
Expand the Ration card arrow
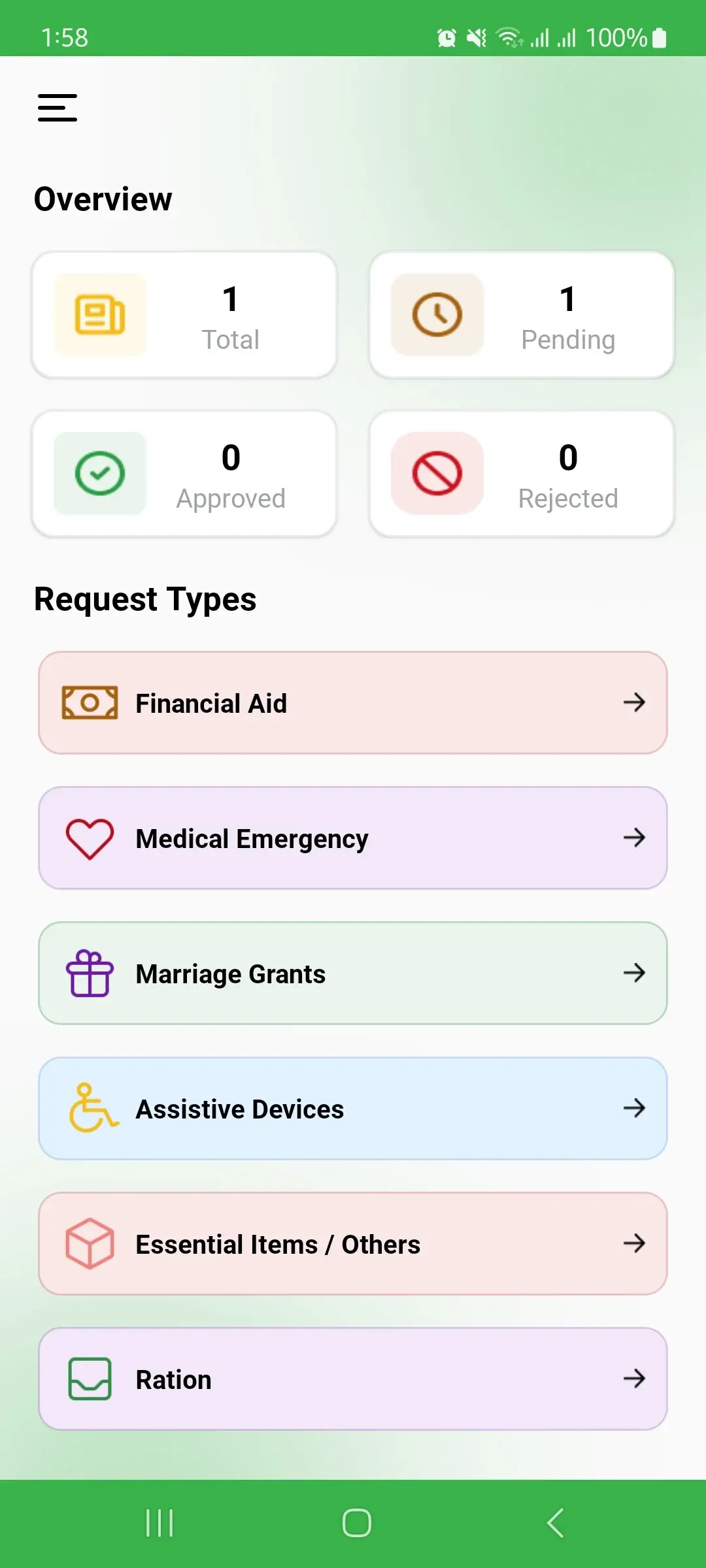(x=635, y=1379)
